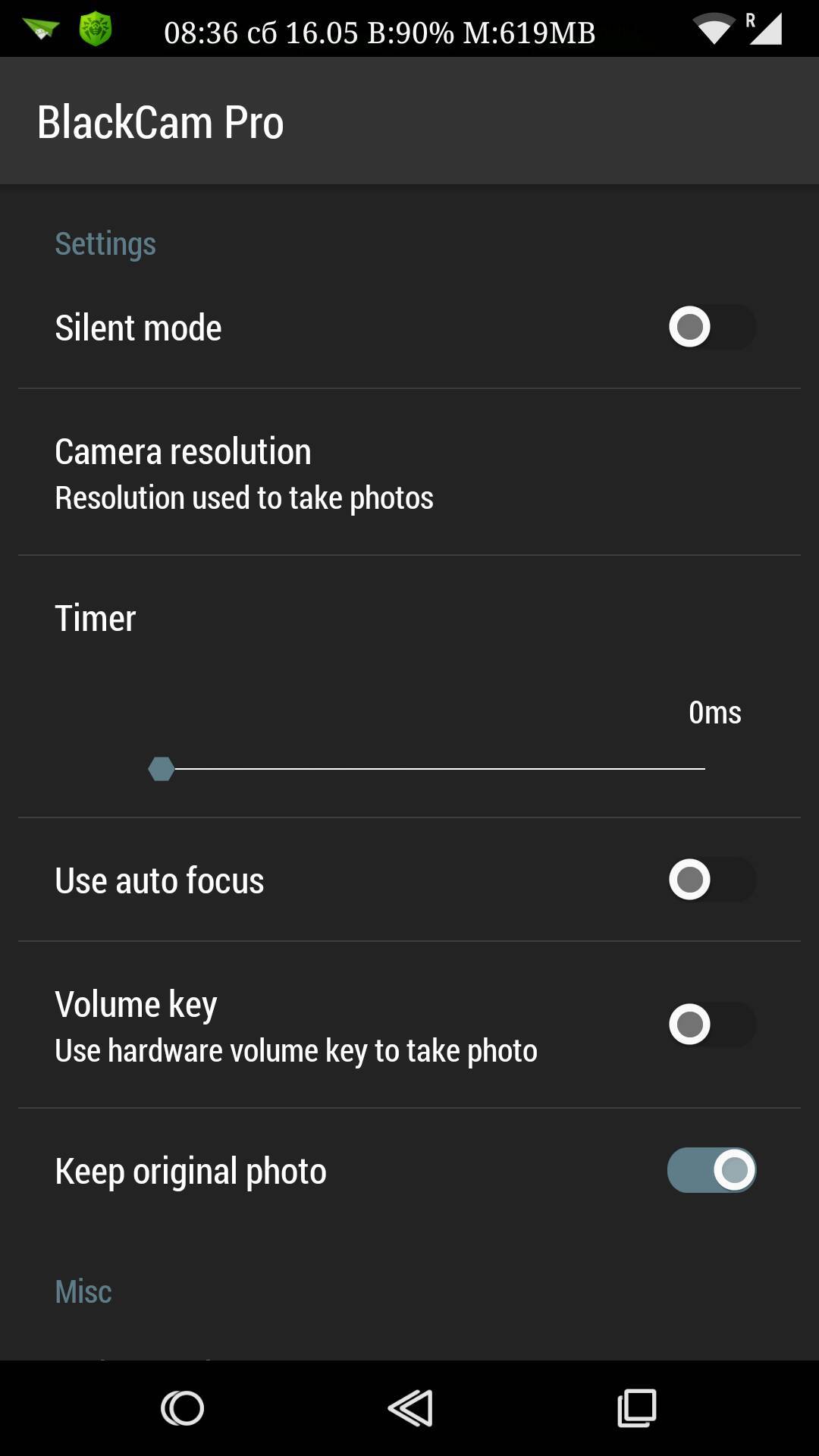Open Camera resolution setting

coord(409,472)
